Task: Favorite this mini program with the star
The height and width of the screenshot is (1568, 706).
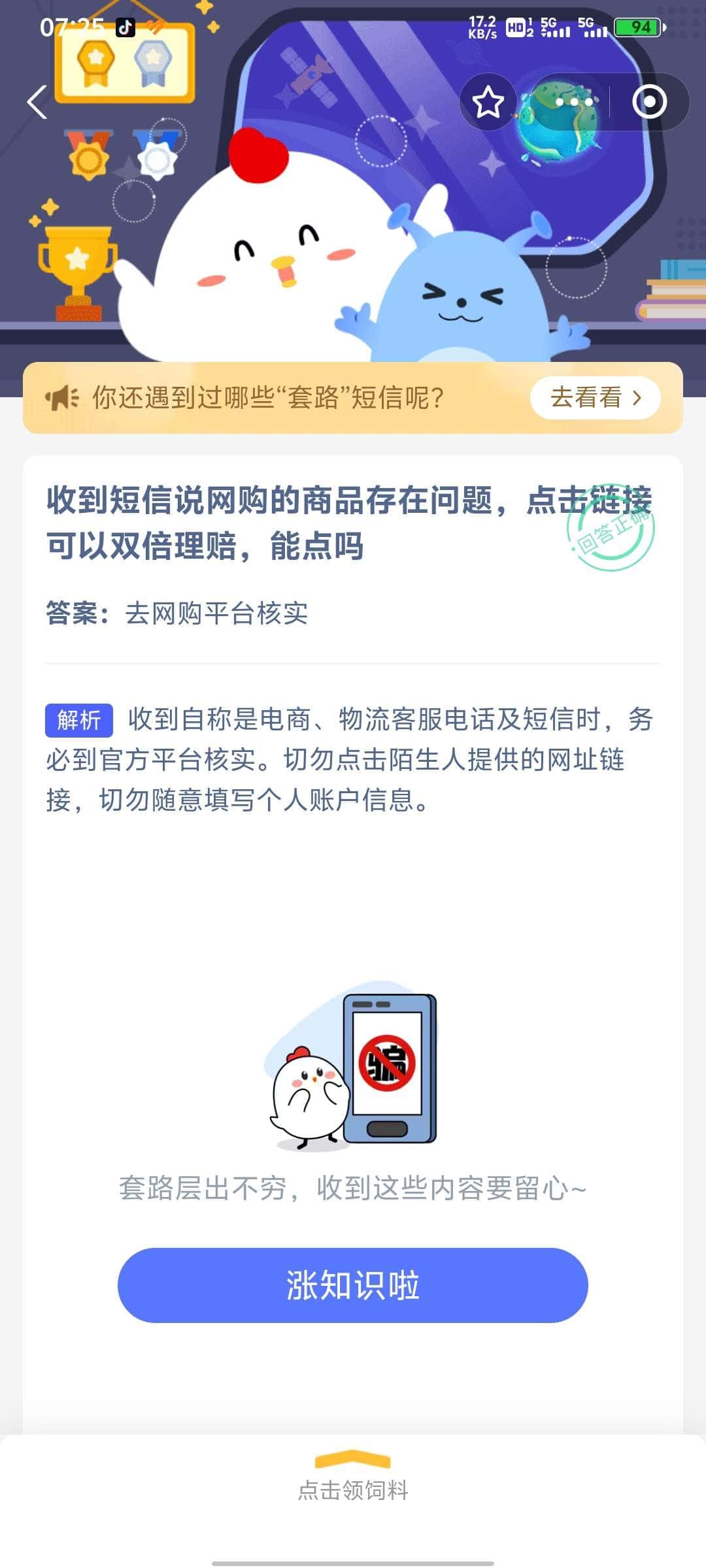Action: tap(488, 103)
